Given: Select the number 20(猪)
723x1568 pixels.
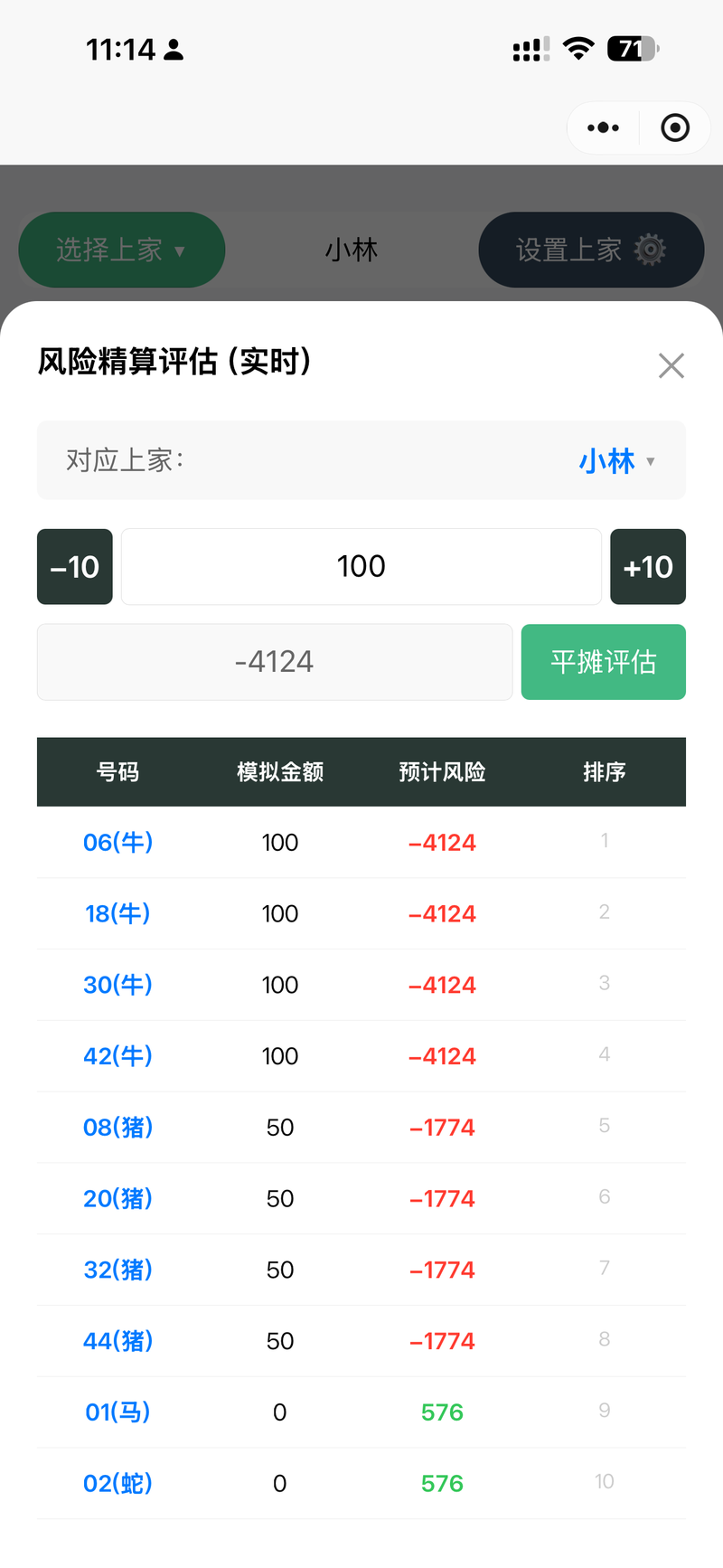Looking at the screenshot, I should [x=118, y=1198].
